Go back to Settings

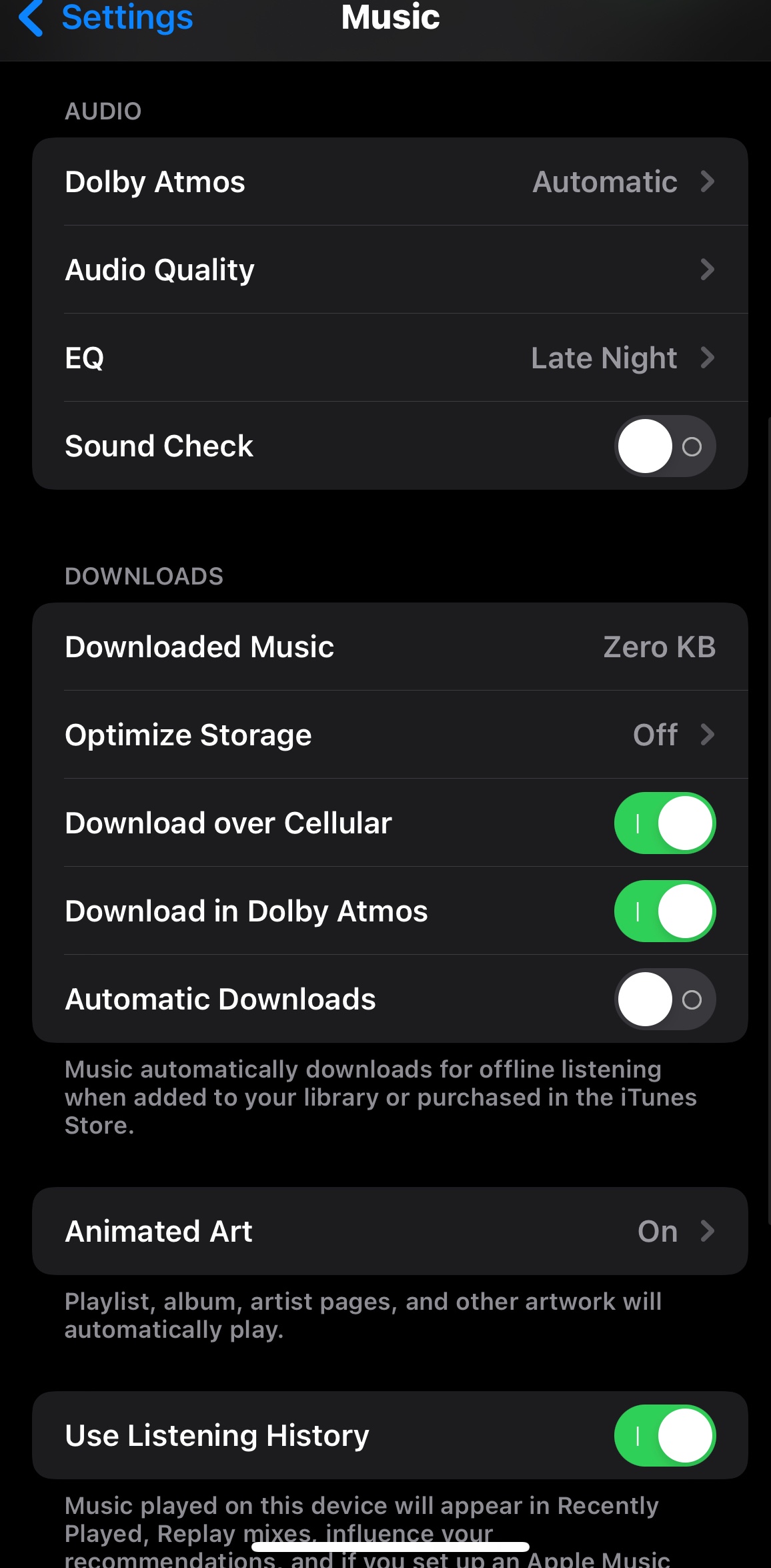point(107,17)
